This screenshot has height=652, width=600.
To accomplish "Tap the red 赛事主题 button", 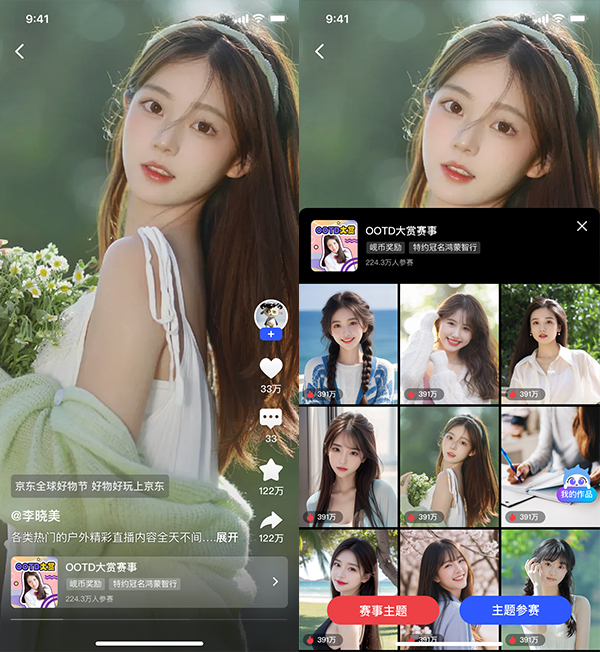I will coord(383,610).
